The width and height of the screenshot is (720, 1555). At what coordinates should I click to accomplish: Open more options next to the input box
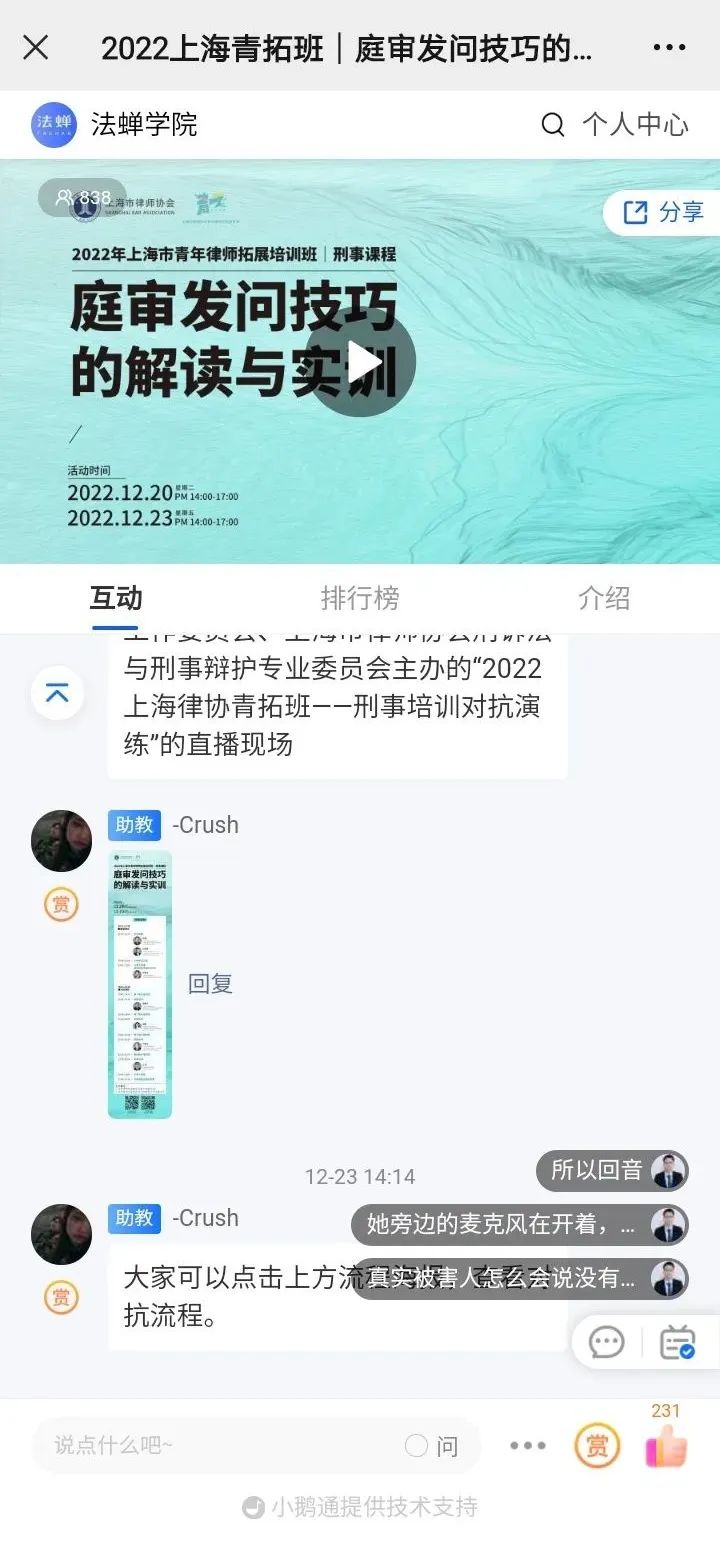click(528, 1445)
